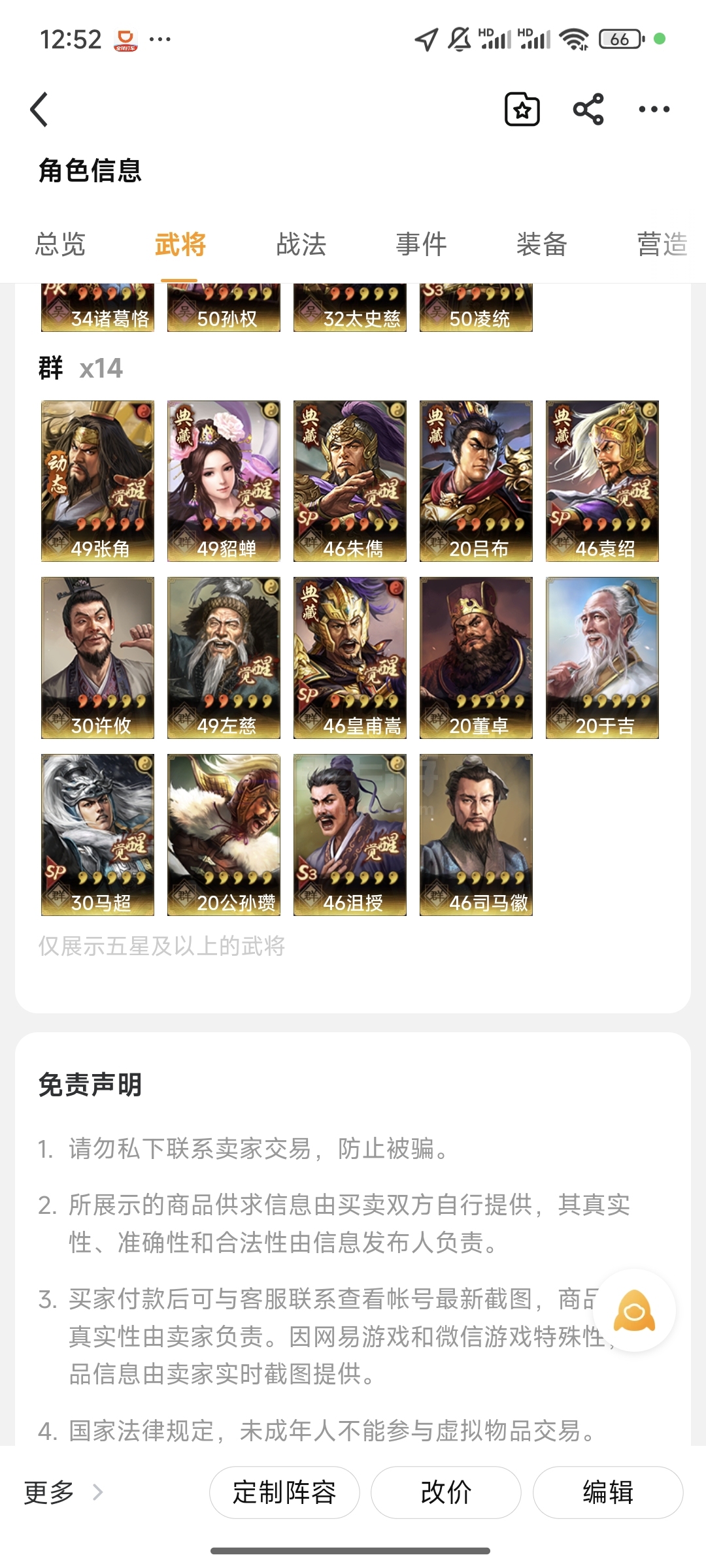Open the 事件 tab

pos(421,244)
